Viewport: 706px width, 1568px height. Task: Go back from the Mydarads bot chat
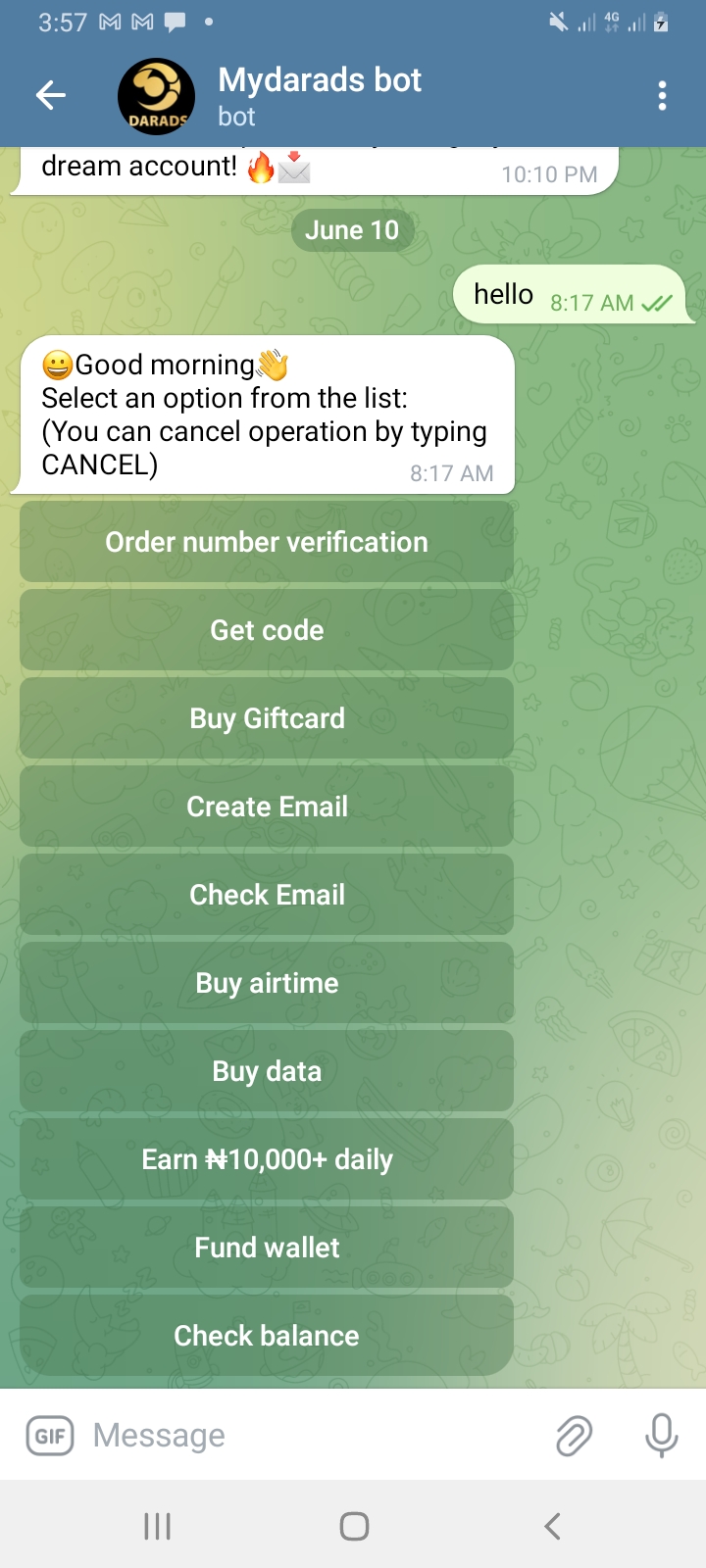(50, 95)
